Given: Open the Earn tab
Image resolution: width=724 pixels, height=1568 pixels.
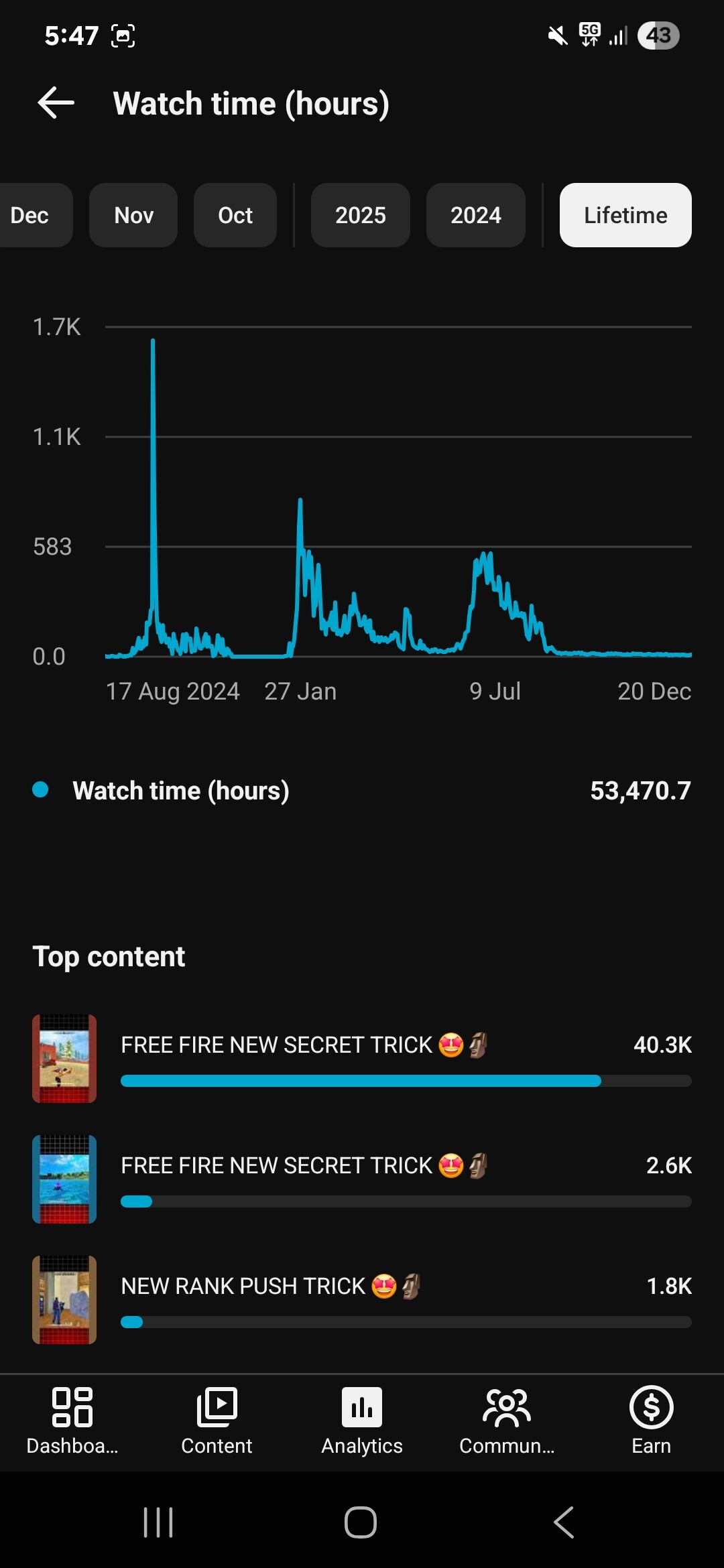Looking at the screenshot, I should (651, 1421).
